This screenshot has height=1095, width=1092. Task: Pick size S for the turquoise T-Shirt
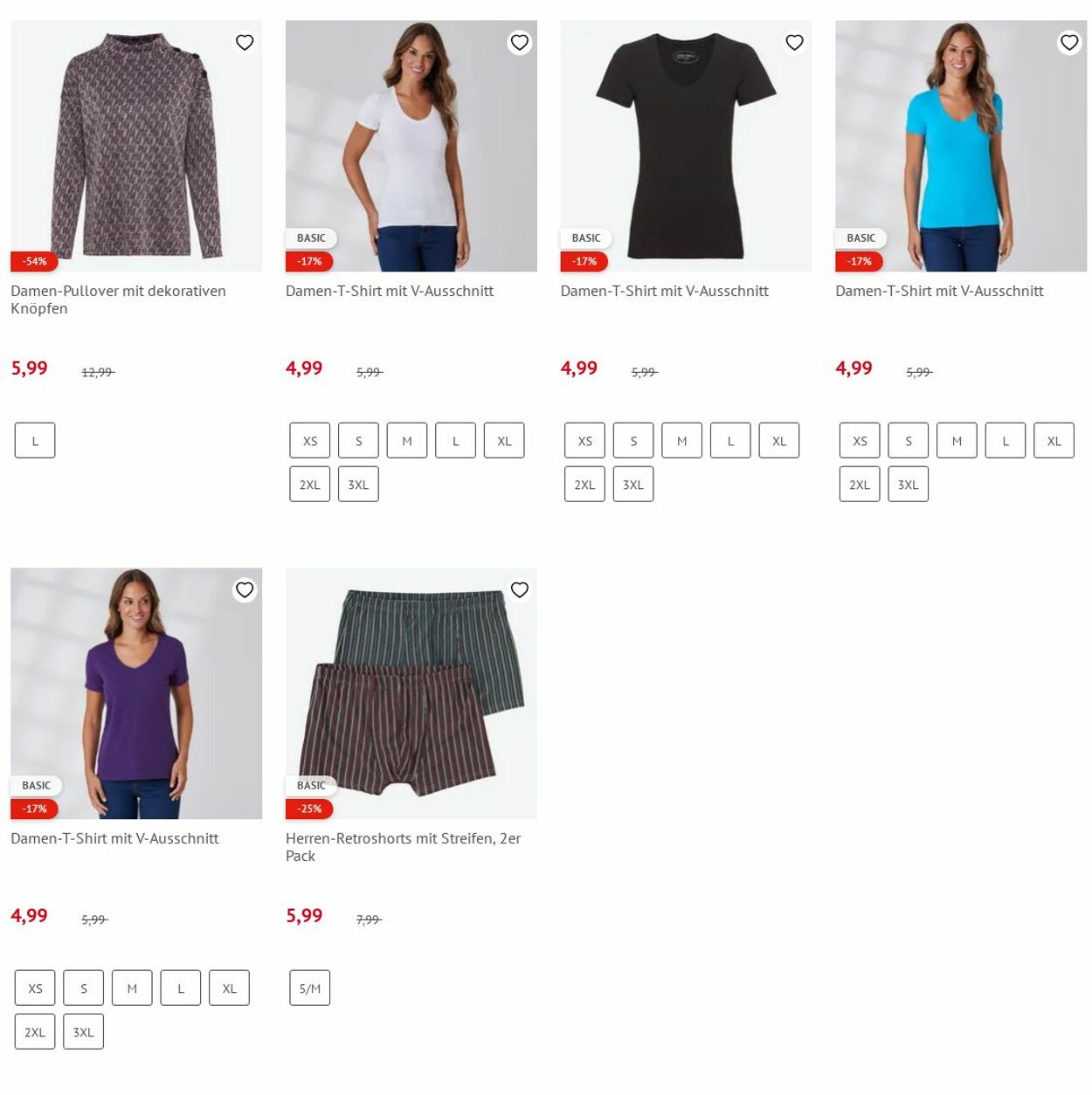908,441
